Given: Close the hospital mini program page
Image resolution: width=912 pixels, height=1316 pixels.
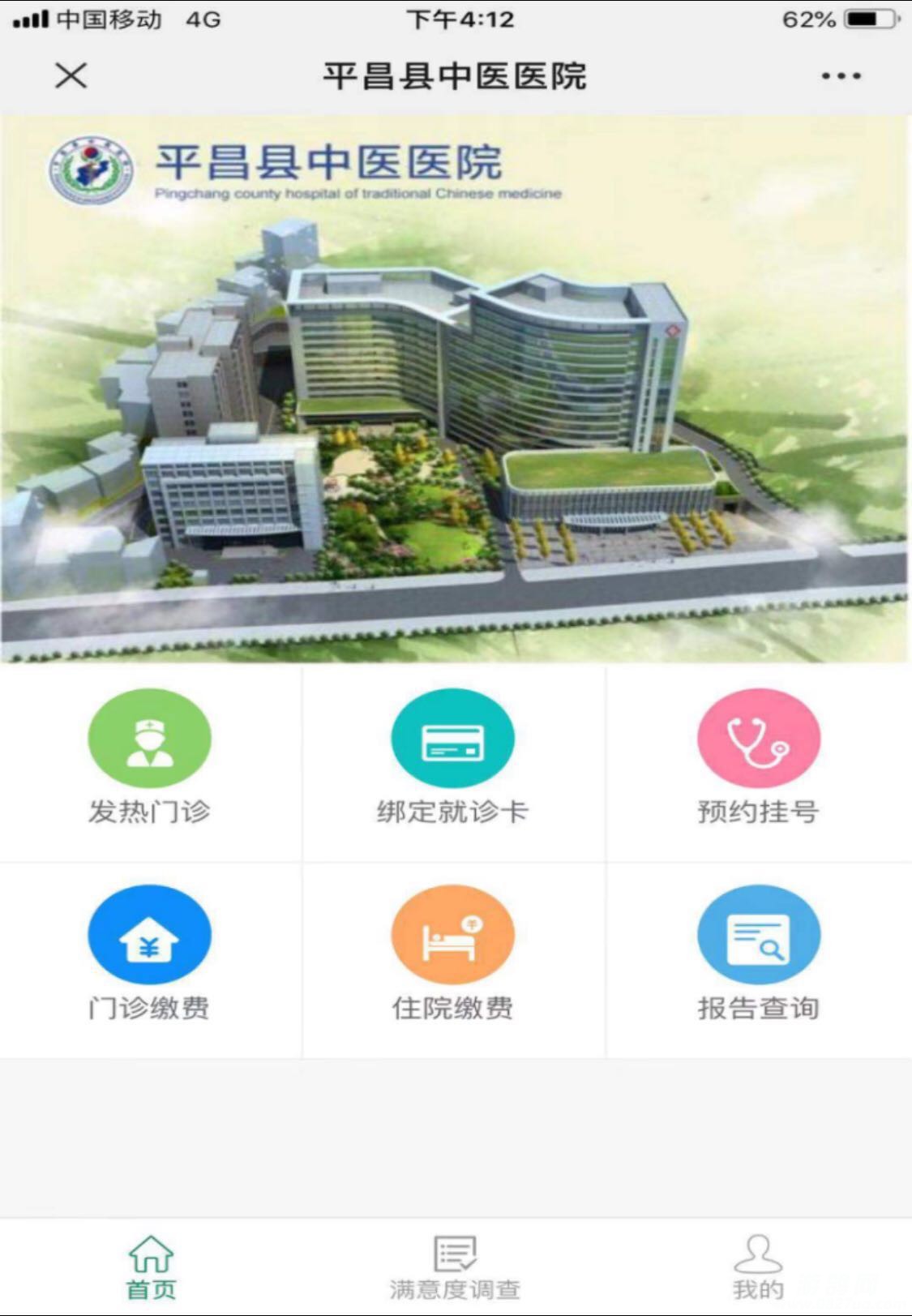Looking at the screenshot, I should pyautogui.click(x=71, y=76).
